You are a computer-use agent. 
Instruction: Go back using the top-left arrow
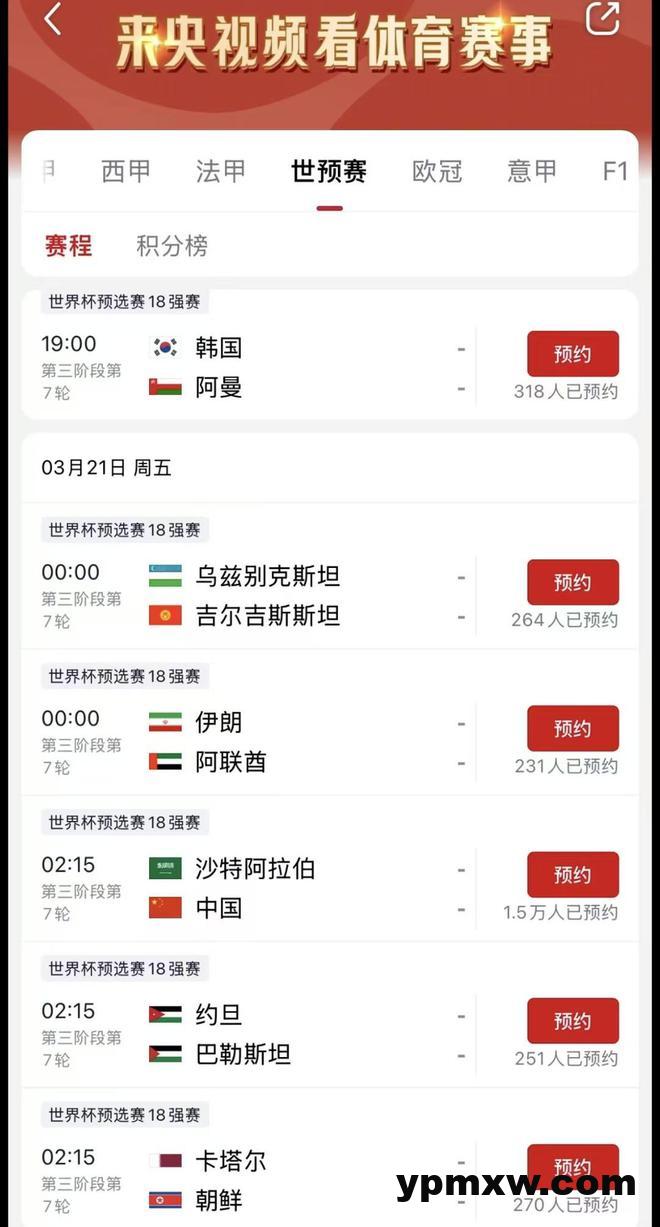coord(53,19)
